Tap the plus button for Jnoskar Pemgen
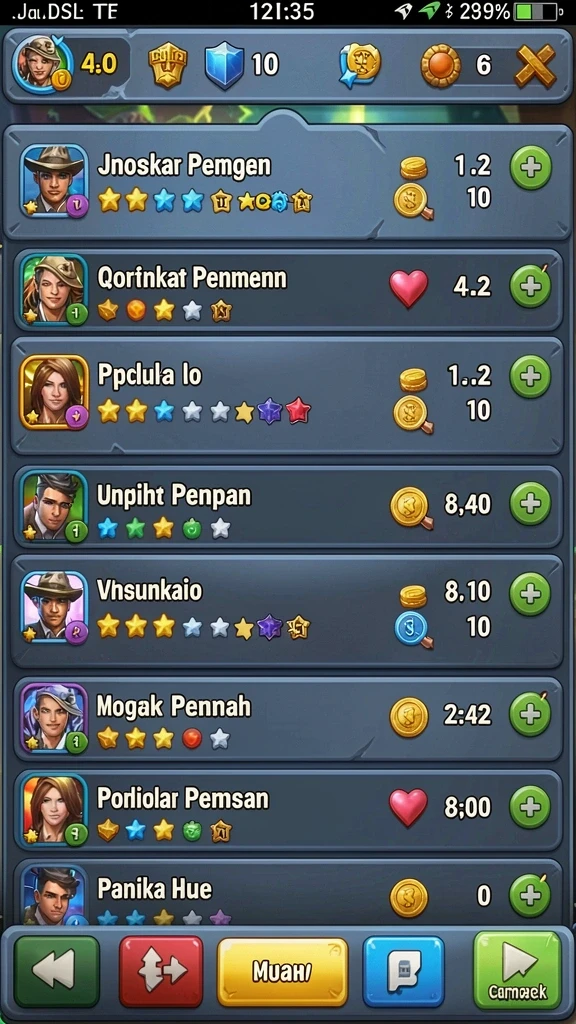 coord(530,168)
